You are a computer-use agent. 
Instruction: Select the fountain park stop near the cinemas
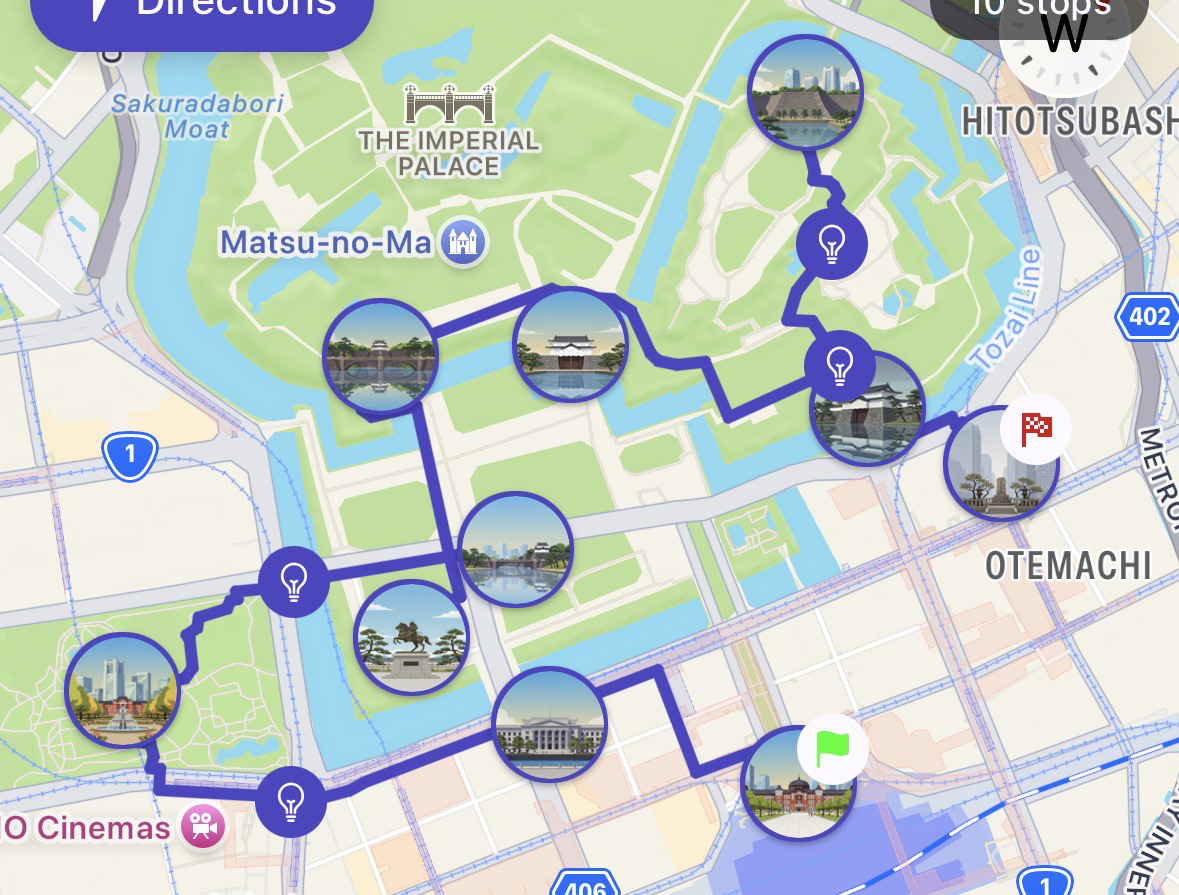pyautogui.click(x=122, y=690)
